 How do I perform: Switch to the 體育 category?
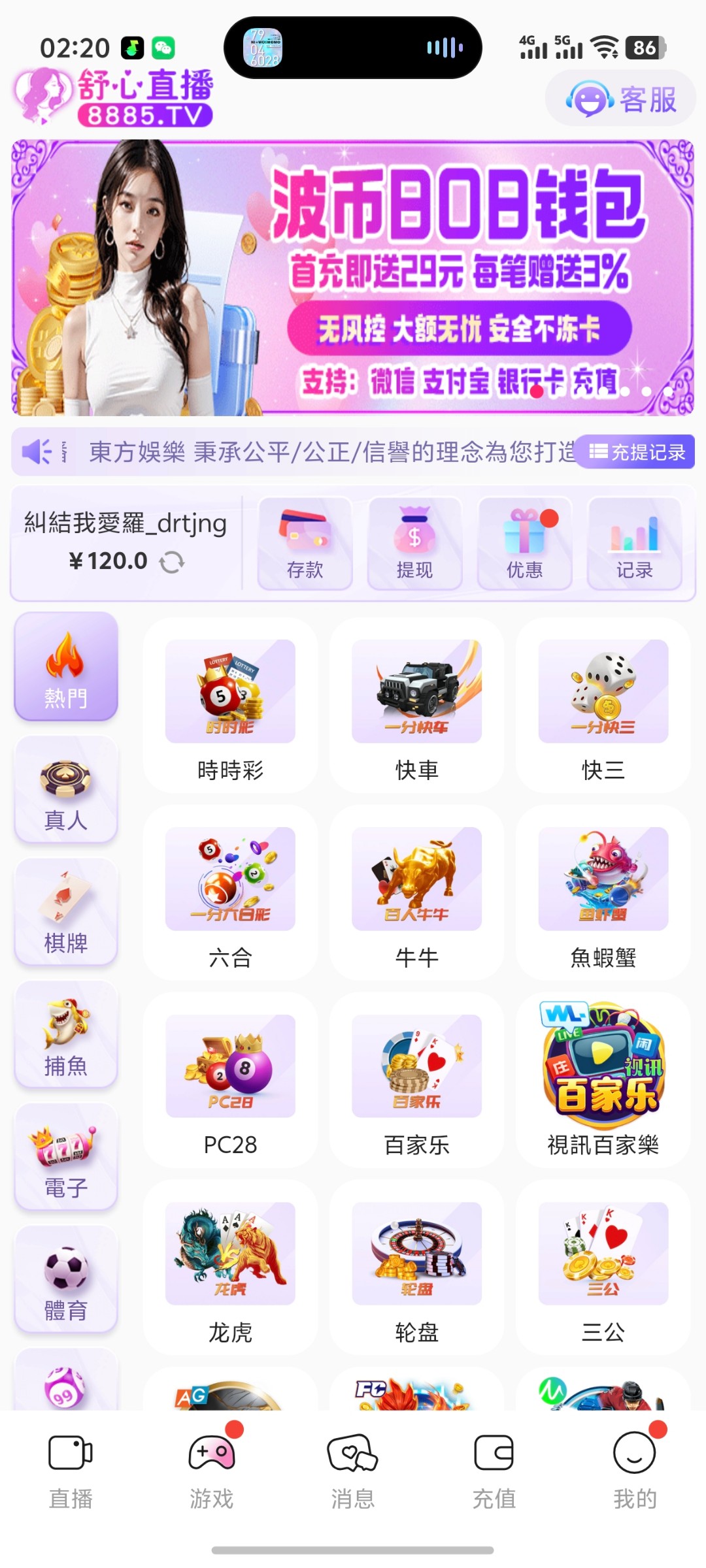click(x=66, y=1280)
